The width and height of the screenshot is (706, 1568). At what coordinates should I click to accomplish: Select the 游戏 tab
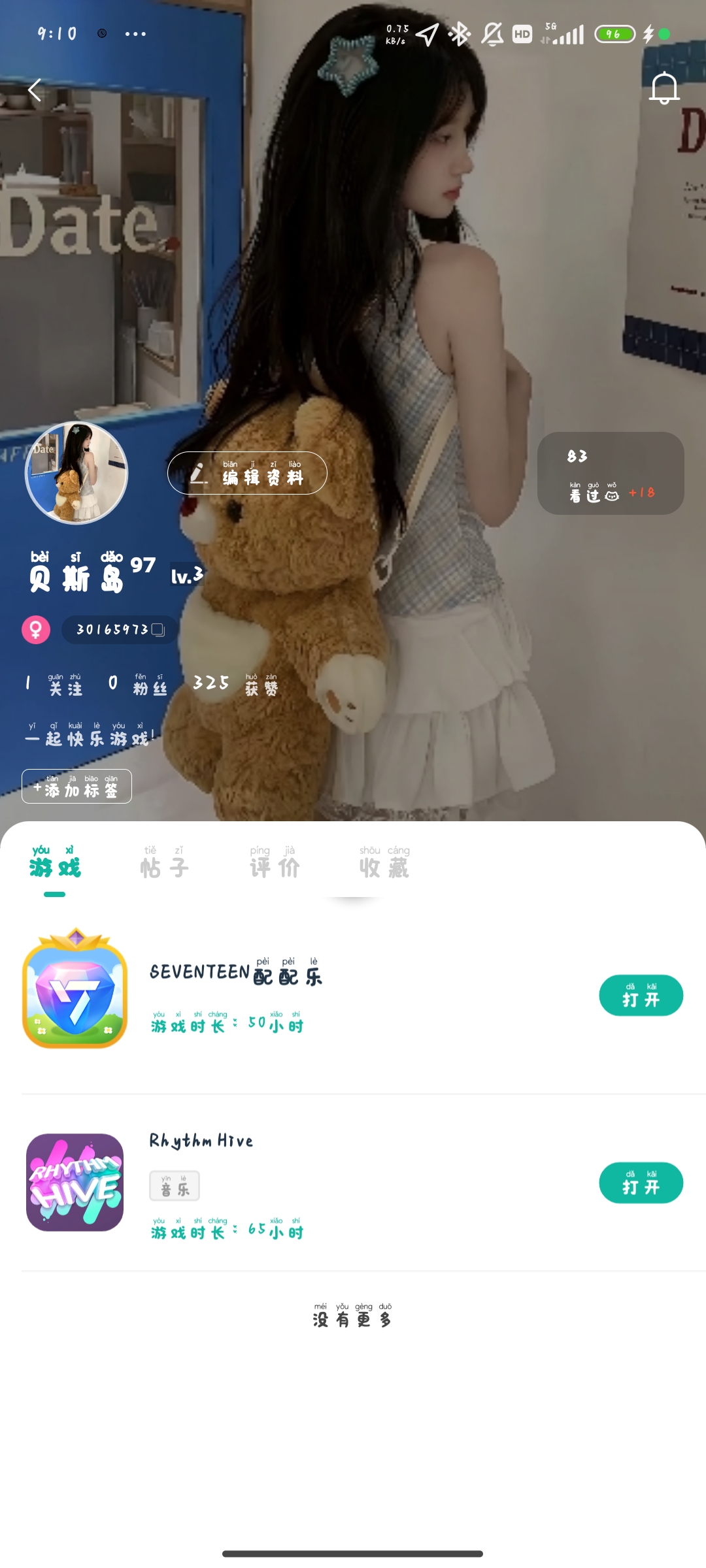pos(55,862)
